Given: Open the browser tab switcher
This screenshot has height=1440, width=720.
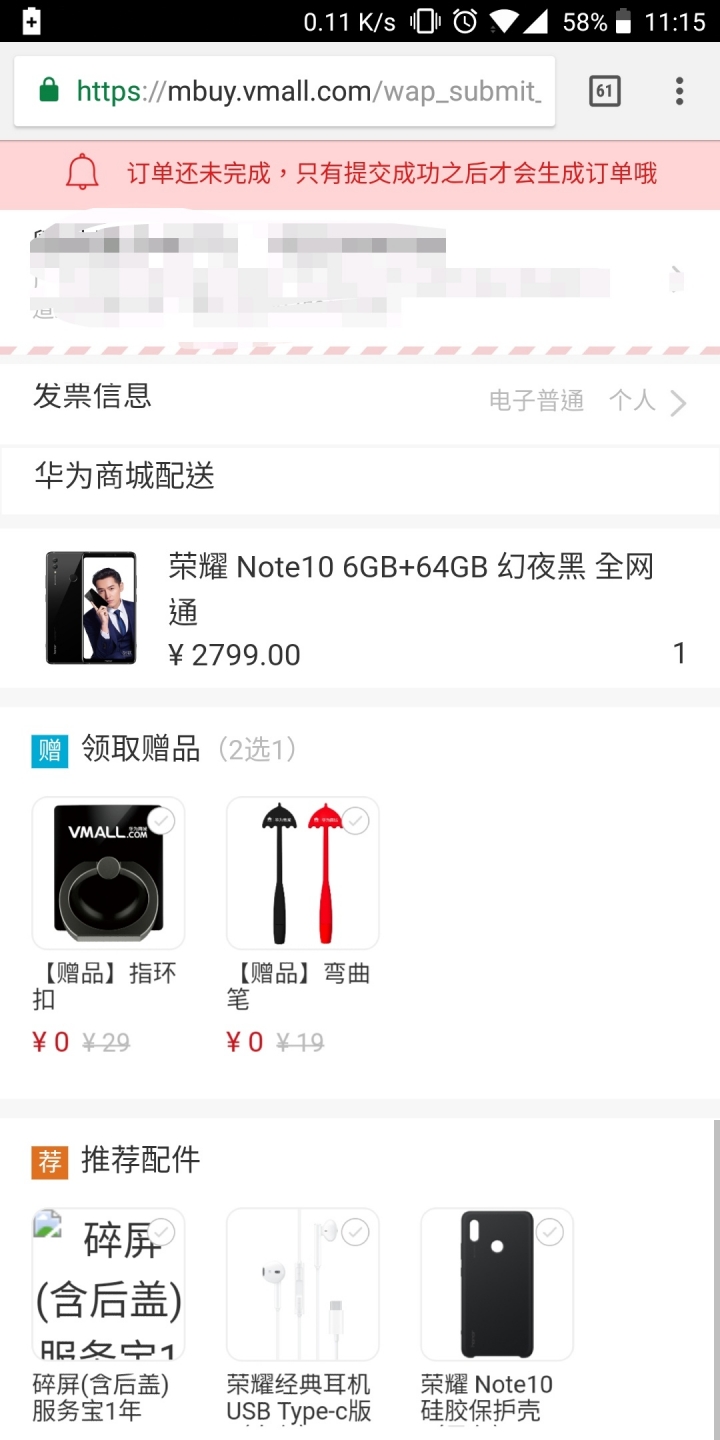Looking at the screenshot, I should coord(605,92).
